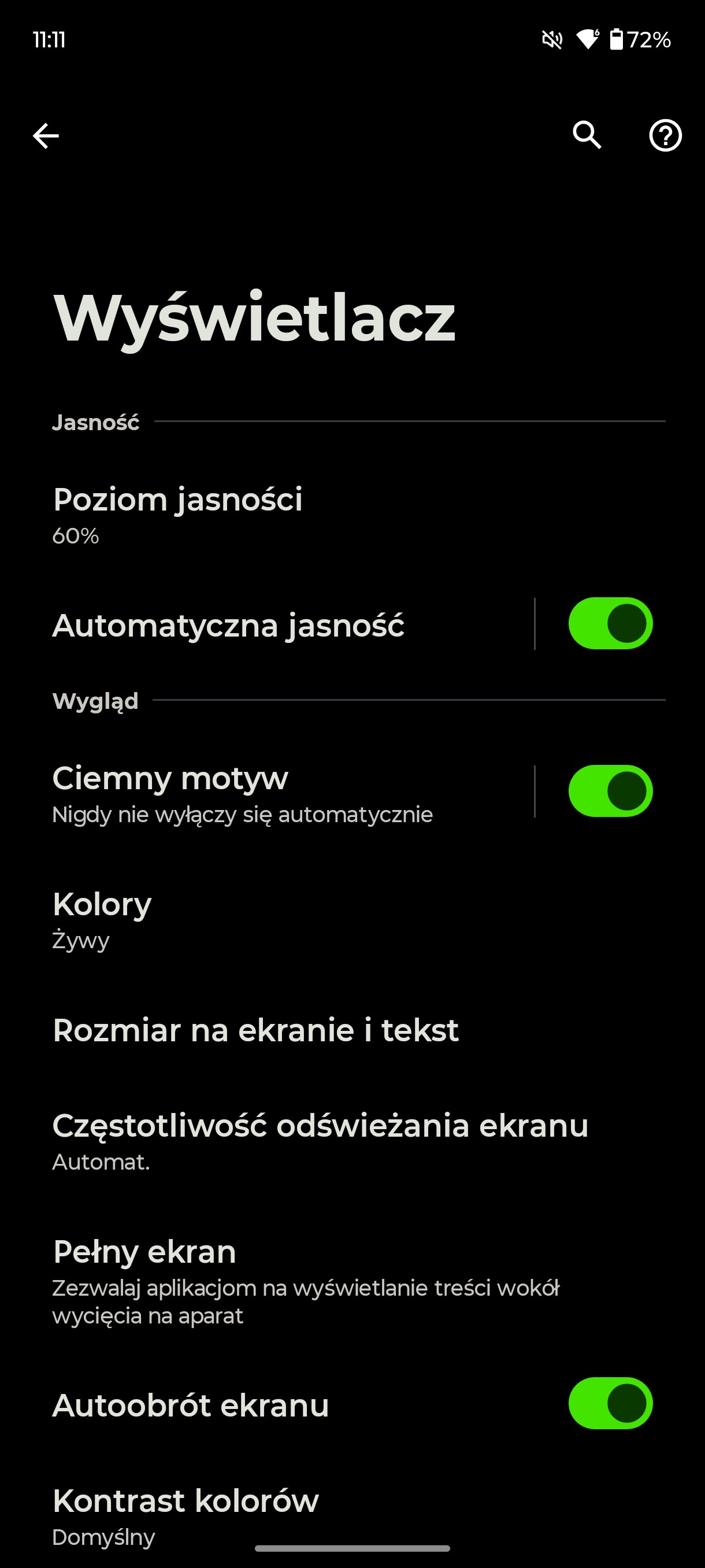This screenshot has width=705, height=1568.
Task: Open Rozmiar na ekranie i tekst
Action: click(352, 1030)
